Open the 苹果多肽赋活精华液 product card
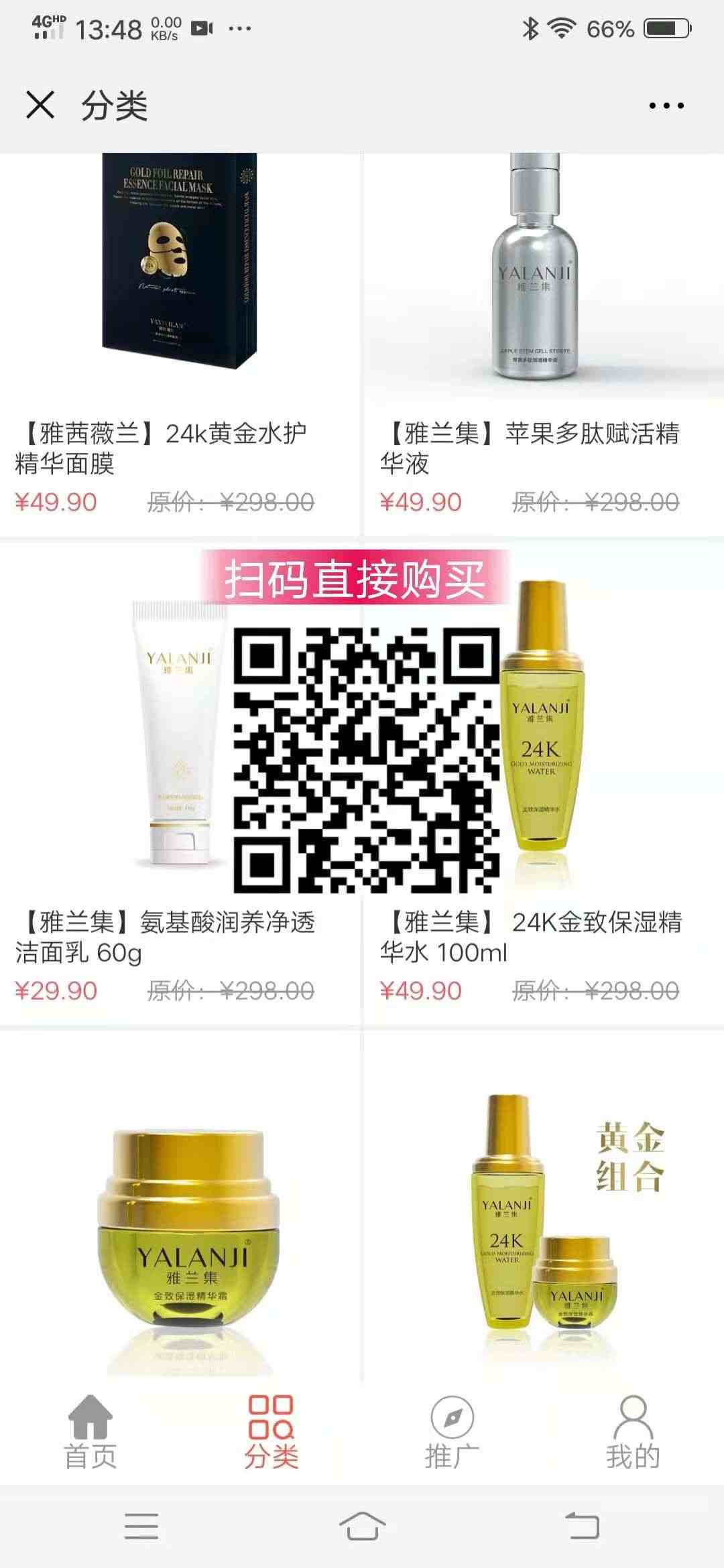The width and height of the screenshot is (724, 1568). pyautogui.click(x=544, y=344)
